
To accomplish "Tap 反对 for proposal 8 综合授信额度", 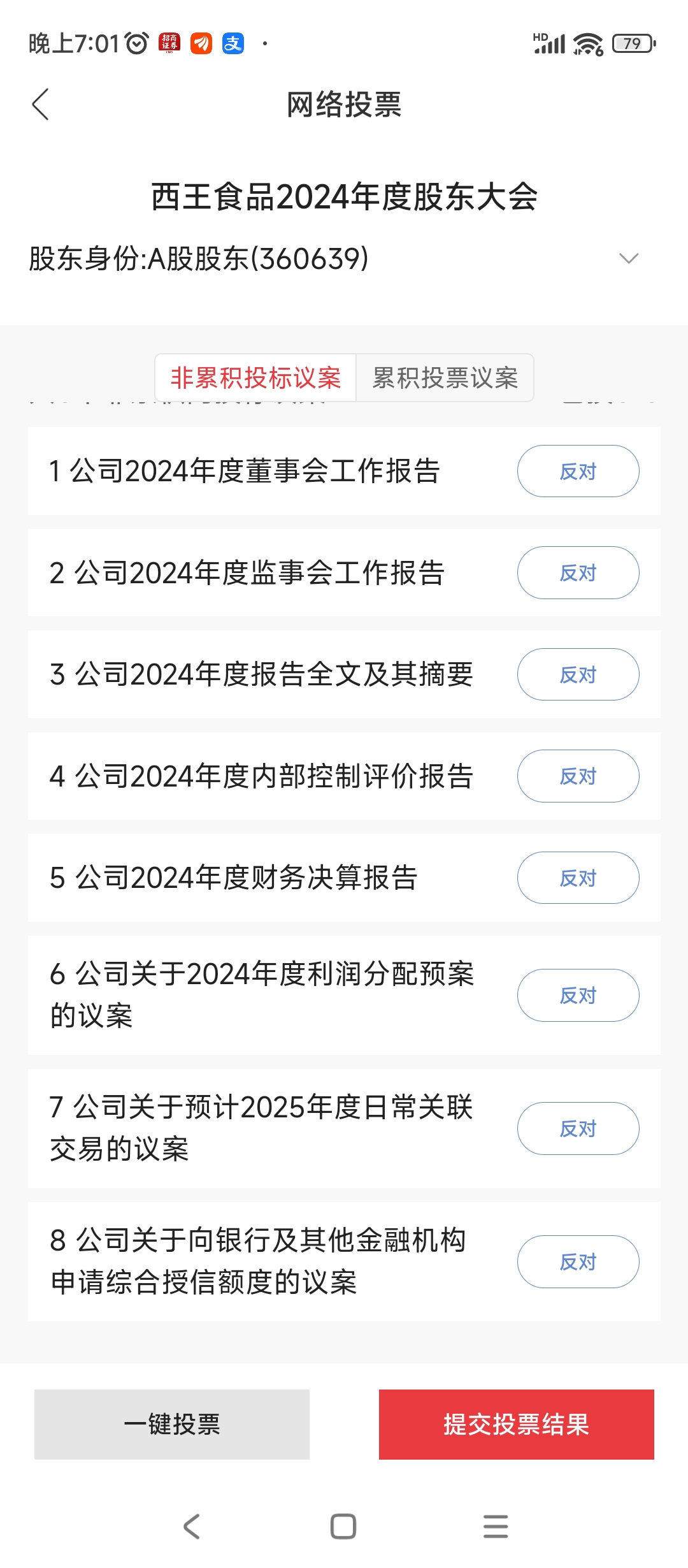I will point(578,1261).
